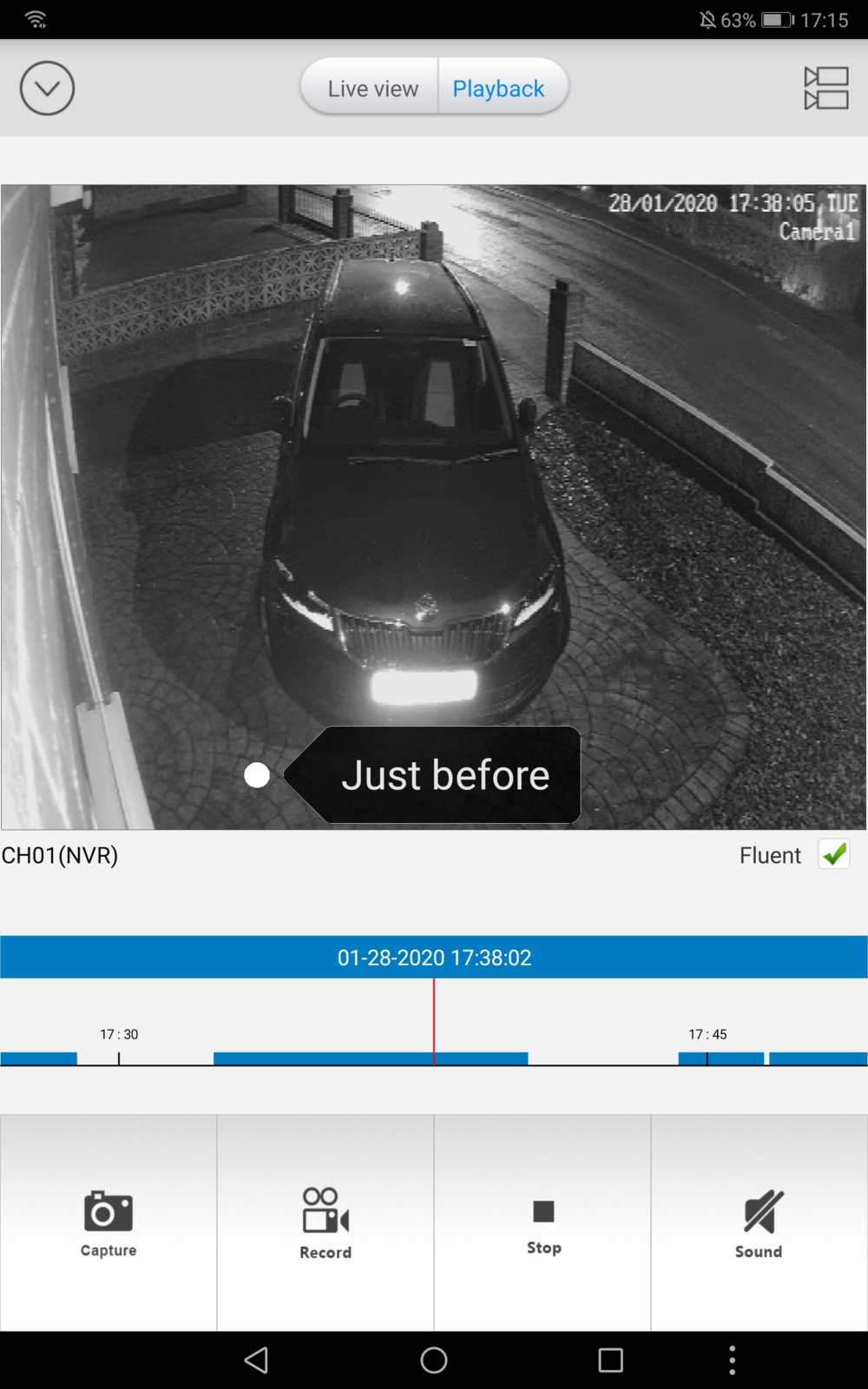
Task: Uncheck the Fluent checkbox
Action: (x=833, y=855)
